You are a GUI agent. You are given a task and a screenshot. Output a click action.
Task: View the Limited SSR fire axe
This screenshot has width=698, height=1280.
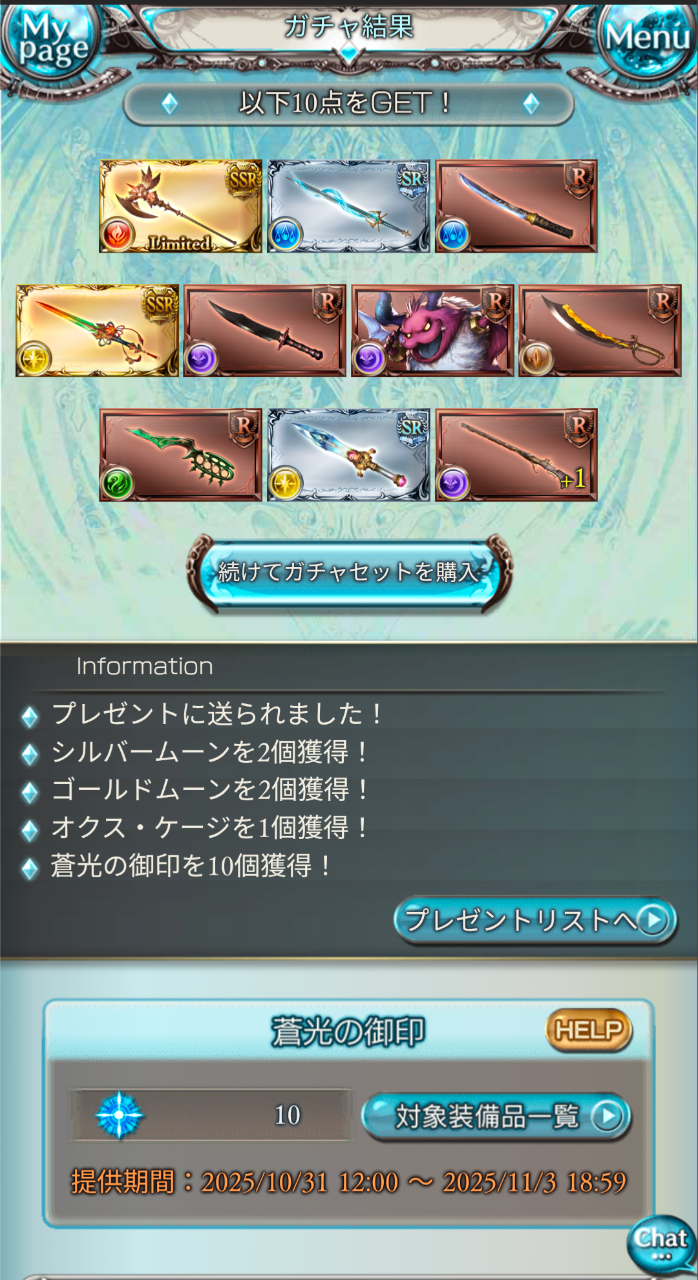(181, 206)
